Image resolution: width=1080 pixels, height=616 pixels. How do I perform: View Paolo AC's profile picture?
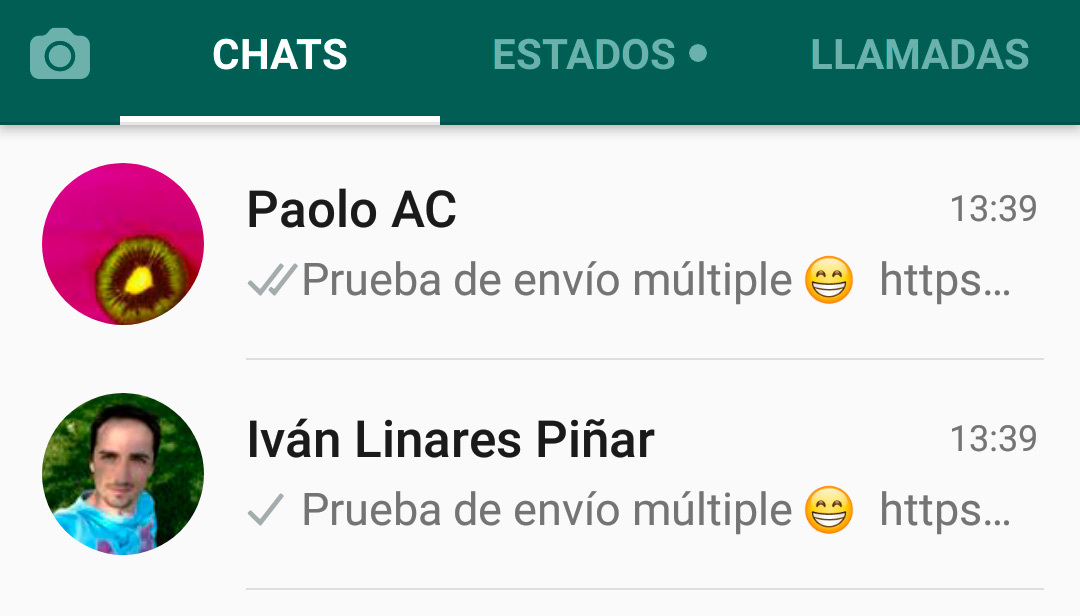(x=123, y=244)
